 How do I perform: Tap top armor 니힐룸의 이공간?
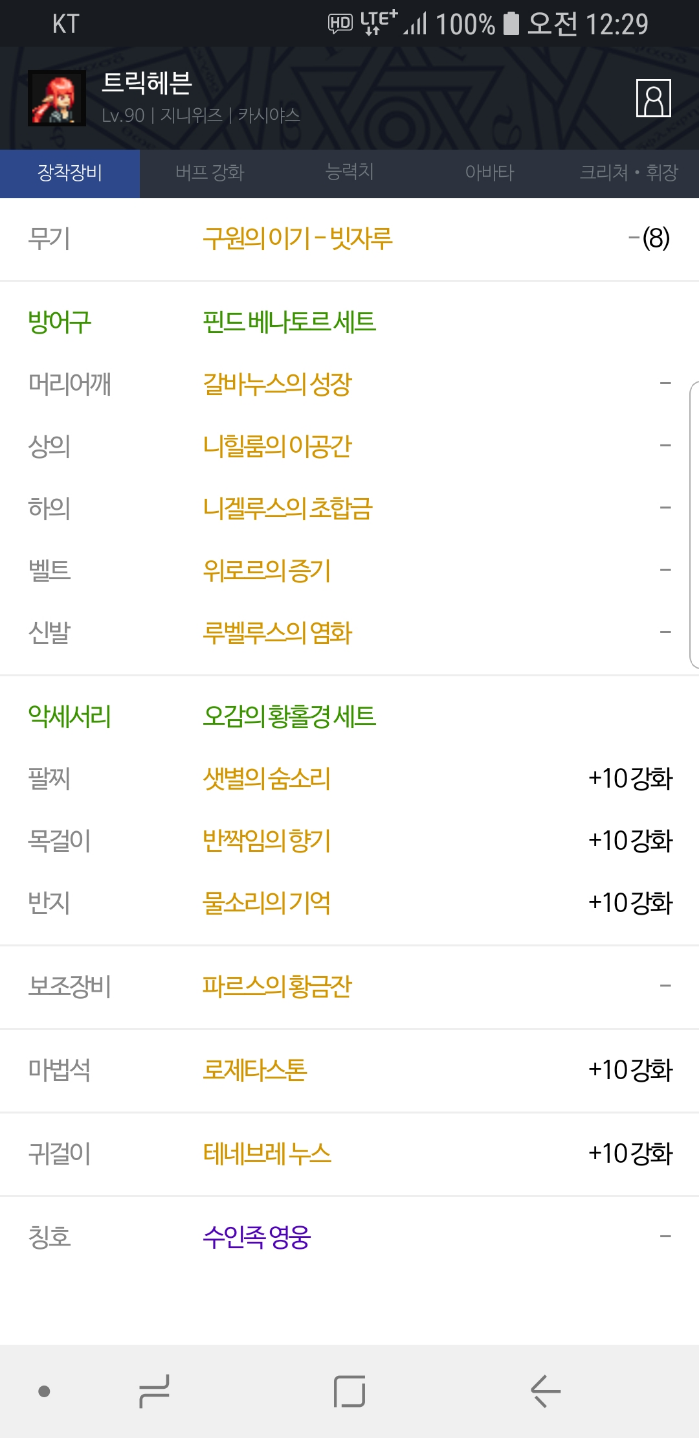(277, 446)
